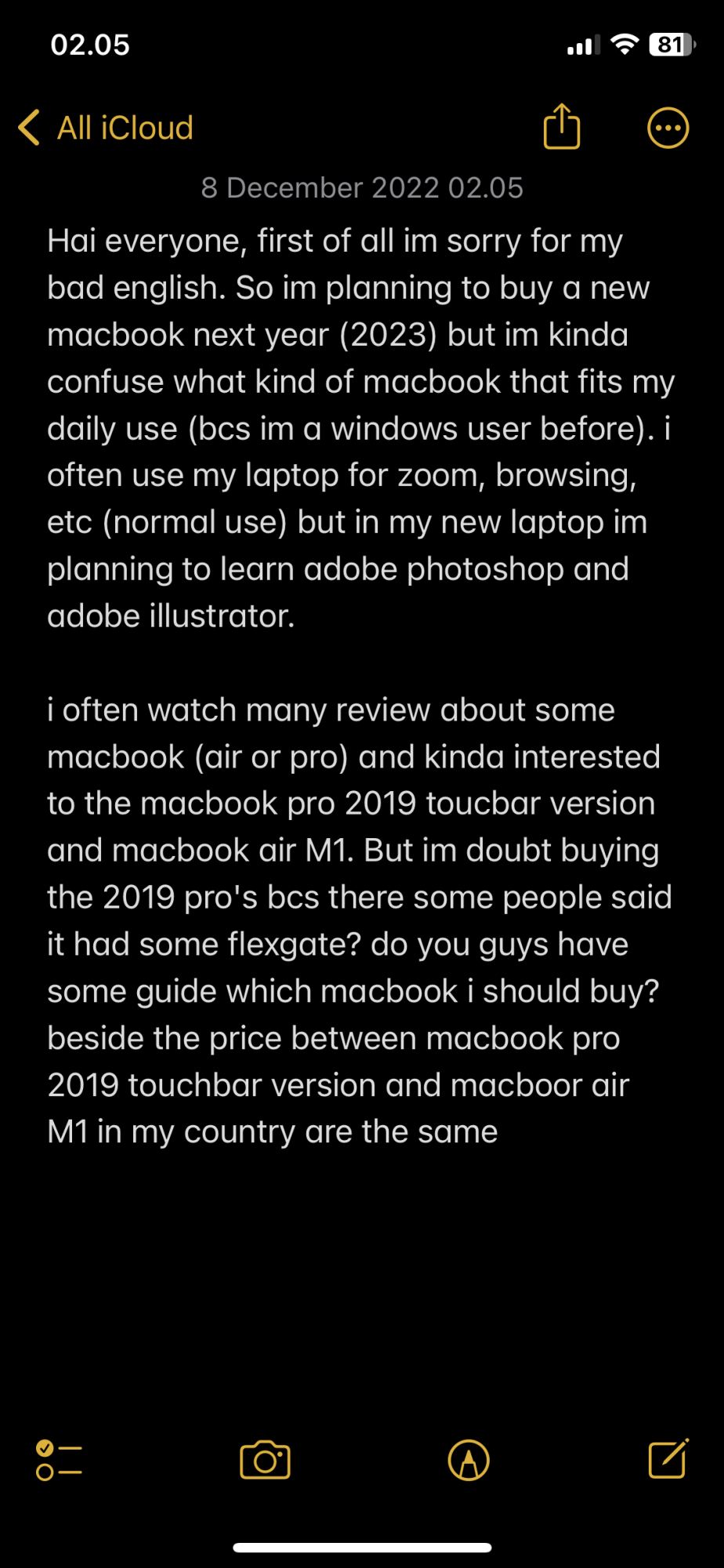Open the more options ellipsis menu

click(x=668, y=128)
